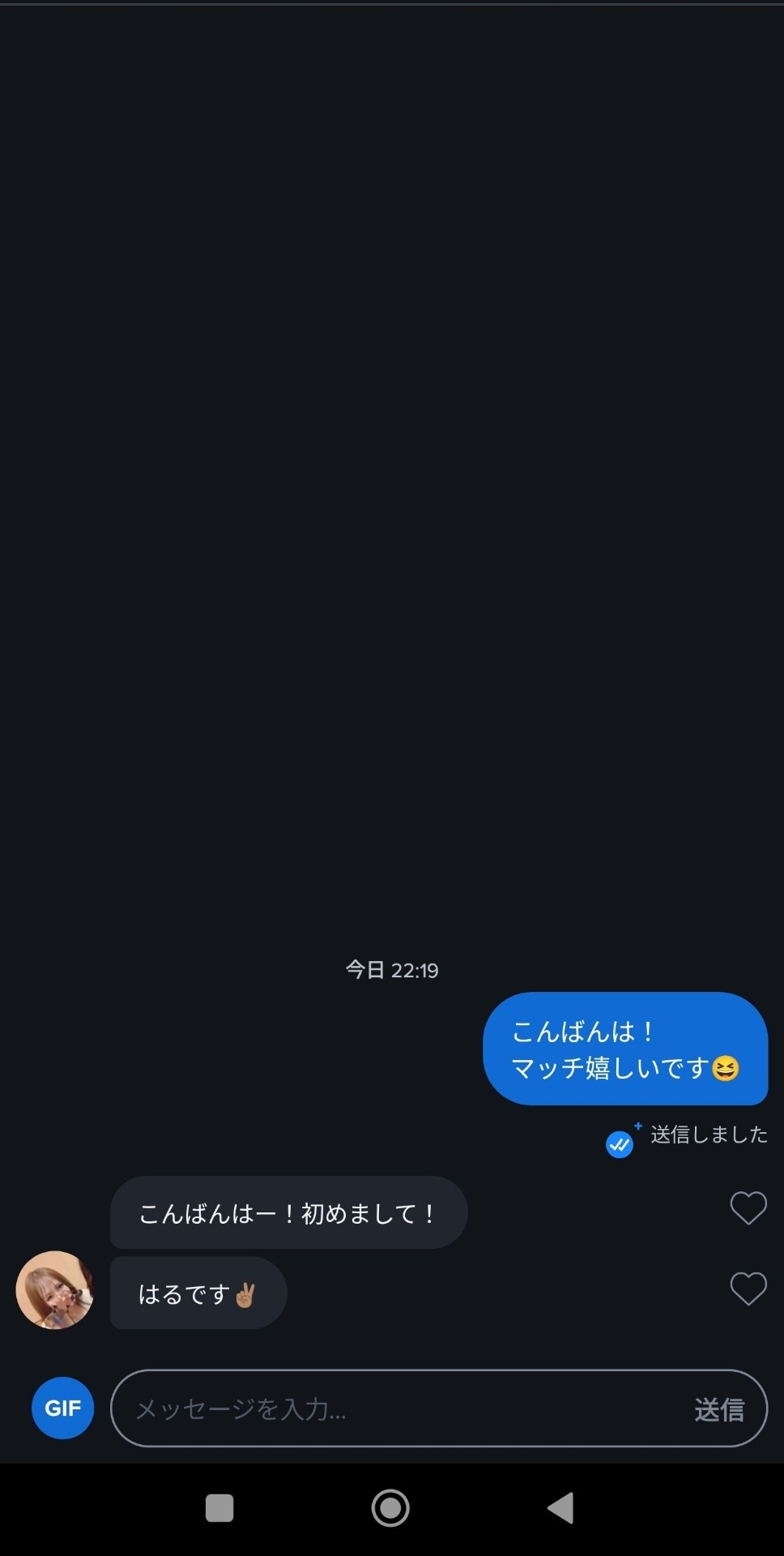Tap the read receipt checkmark icon
Viewport: 784px width, 1556px height.
[620, 1144]
